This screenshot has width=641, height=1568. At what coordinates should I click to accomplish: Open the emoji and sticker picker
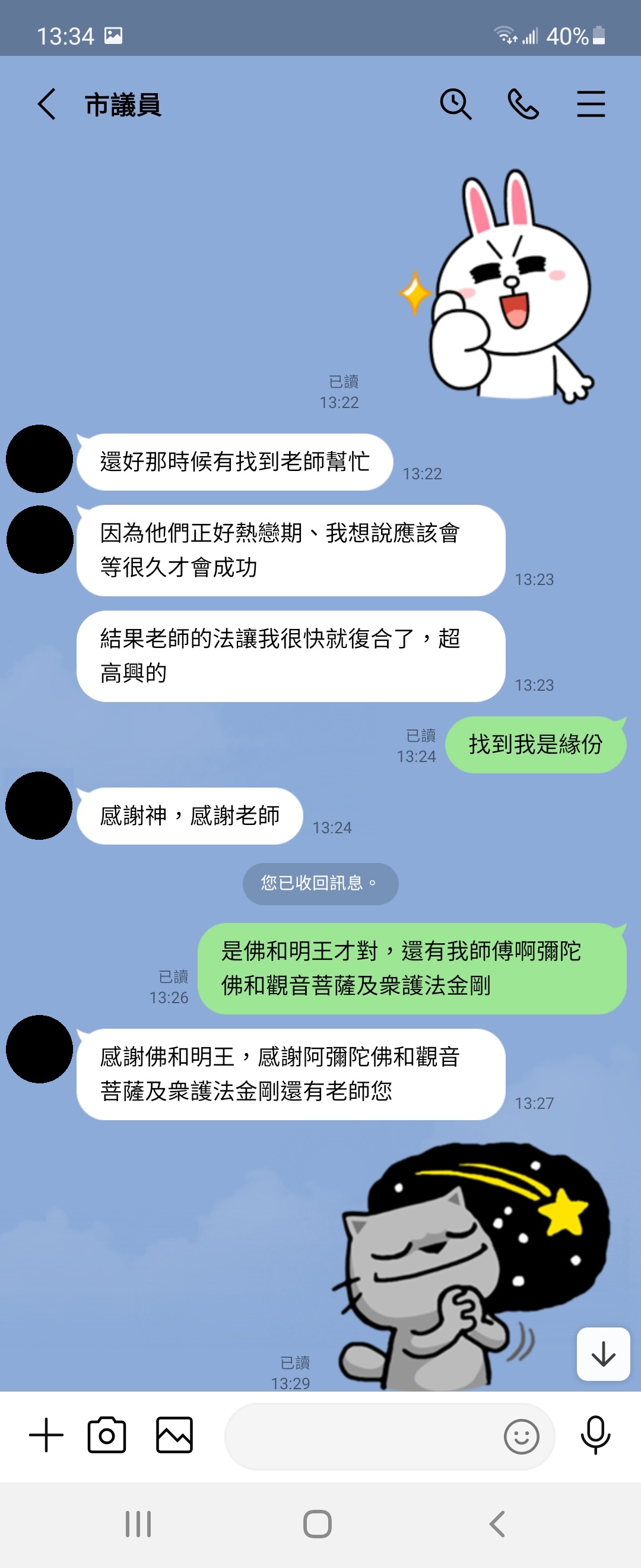click(521, 1437)
